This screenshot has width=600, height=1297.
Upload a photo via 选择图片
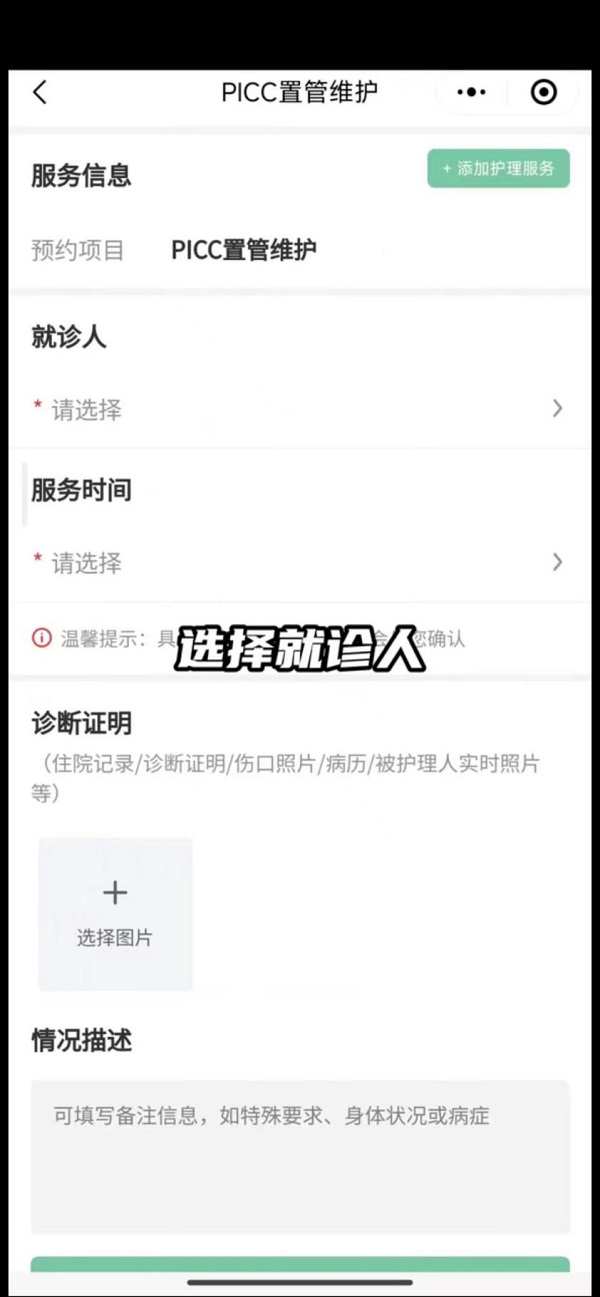115,914
